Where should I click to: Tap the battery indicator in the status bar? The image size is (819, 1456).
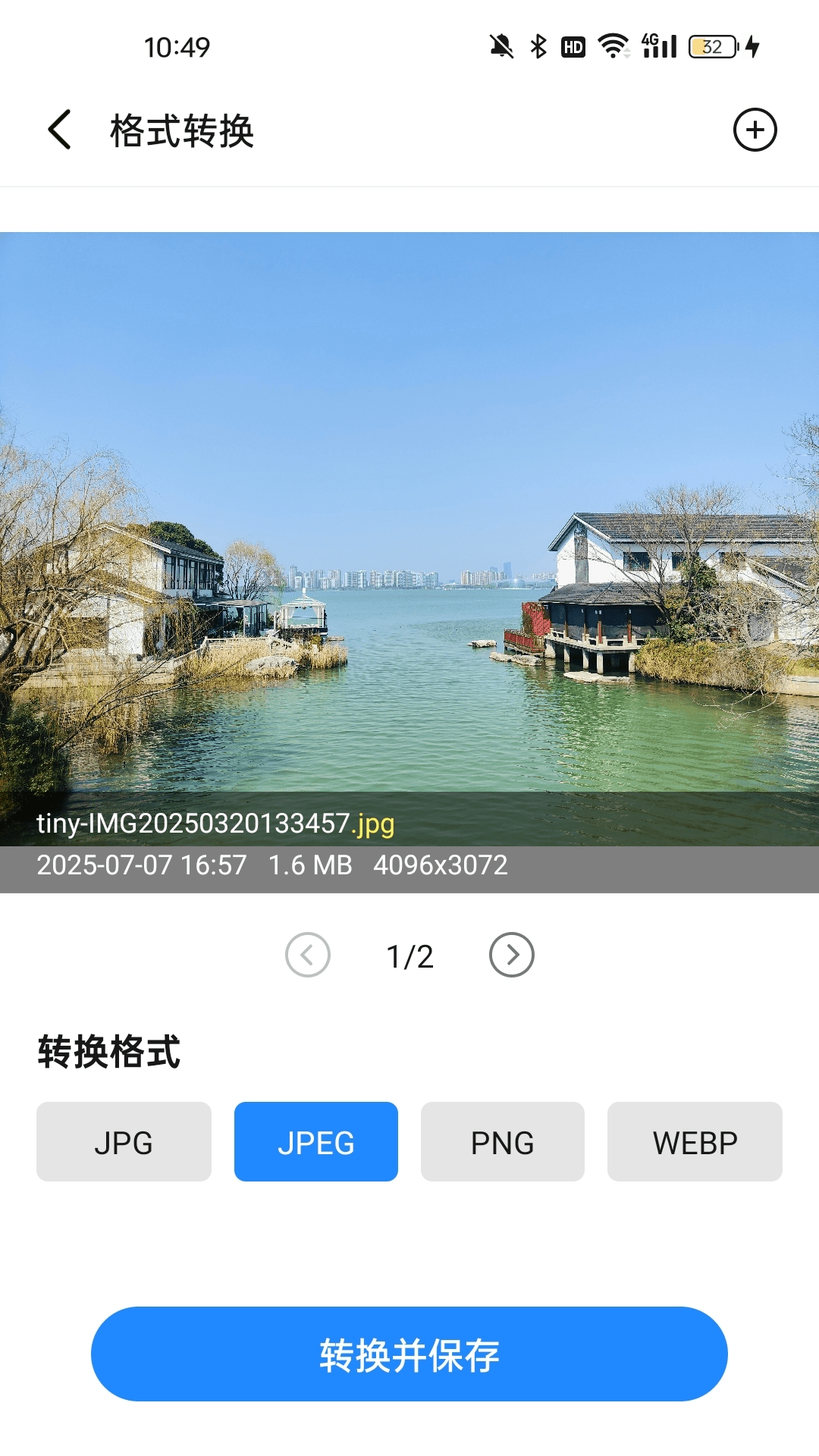tap(711, 47)
